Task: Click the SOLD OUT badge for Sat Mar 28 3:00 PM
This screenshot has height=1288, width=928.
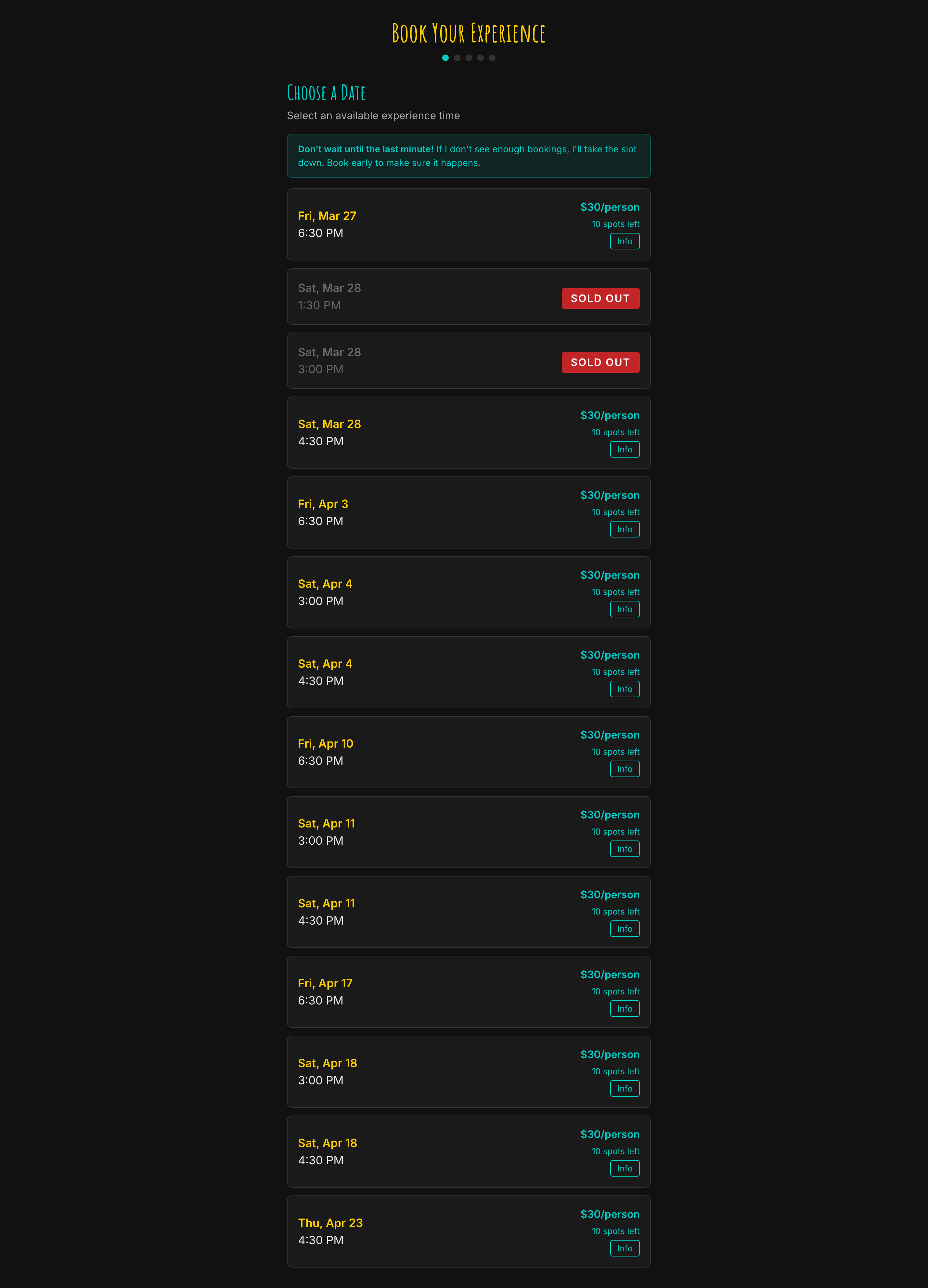Action: click(601, 362)
